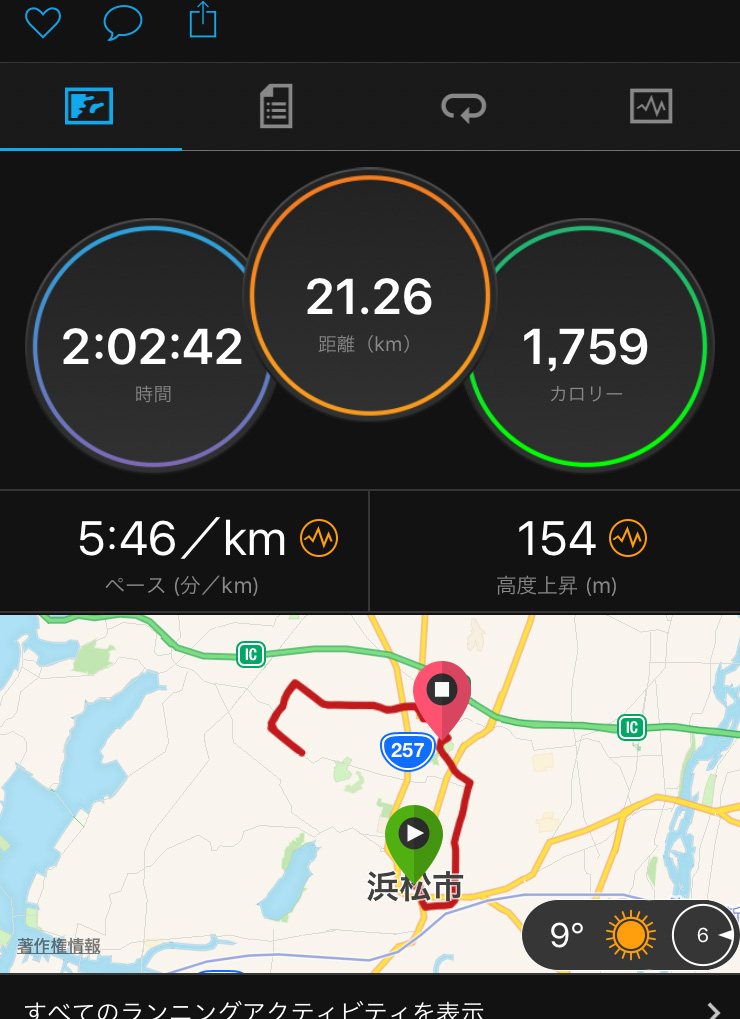
Task: Switch to the charts tab
Action: 651,106
